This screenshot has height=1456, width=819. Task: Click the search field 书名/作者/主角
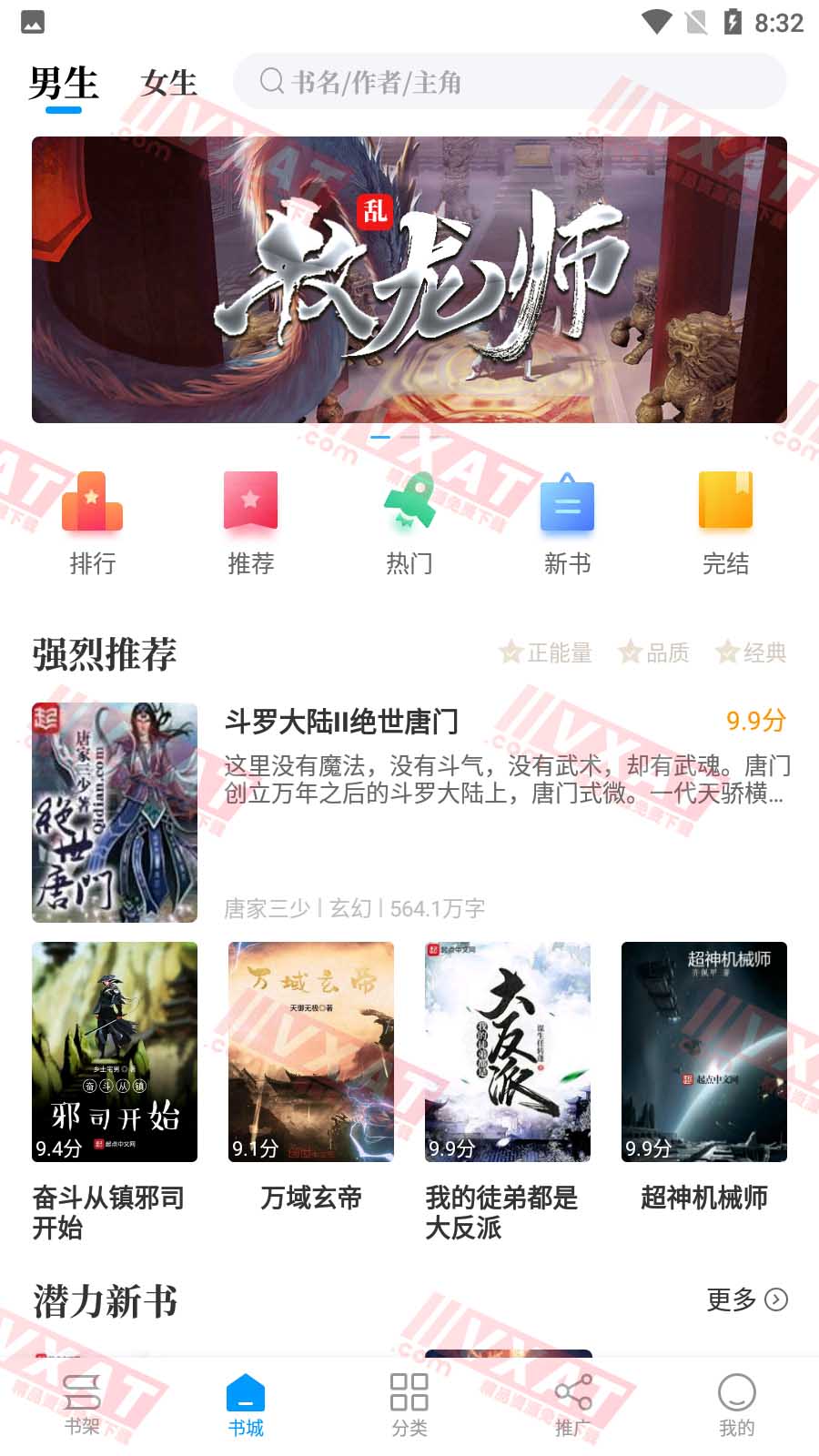(511, 81)
